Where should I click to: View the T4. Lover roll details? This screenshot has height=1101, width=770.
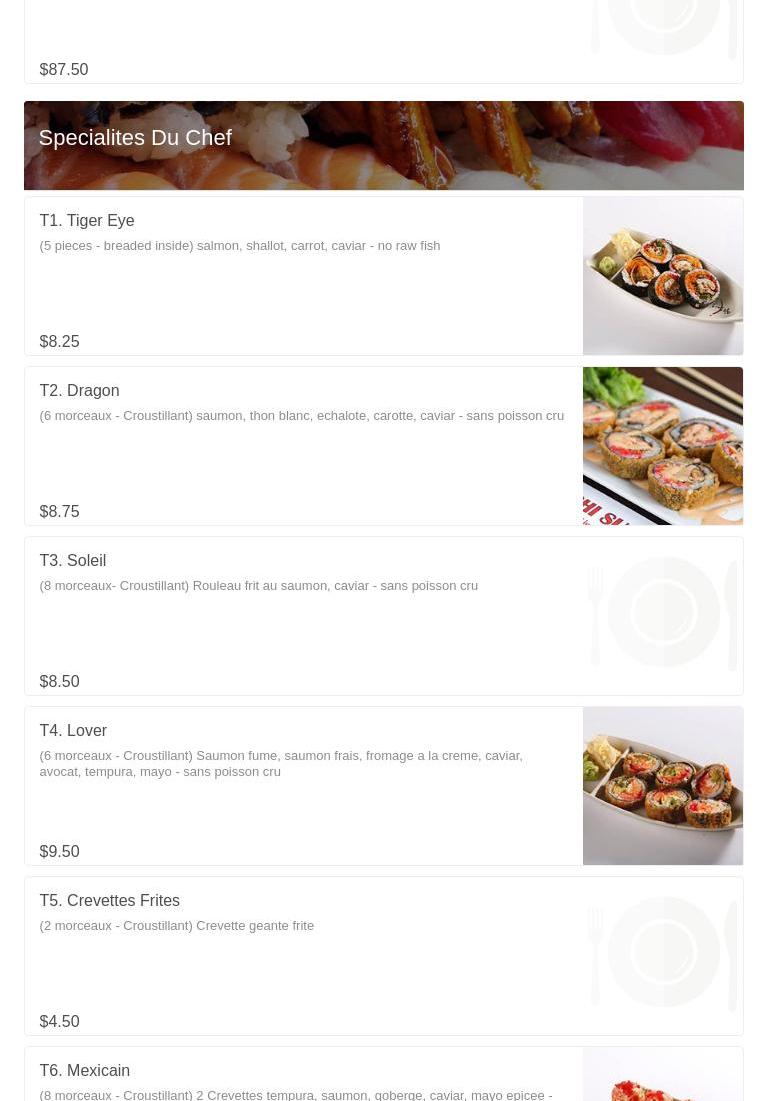(73, 731)
